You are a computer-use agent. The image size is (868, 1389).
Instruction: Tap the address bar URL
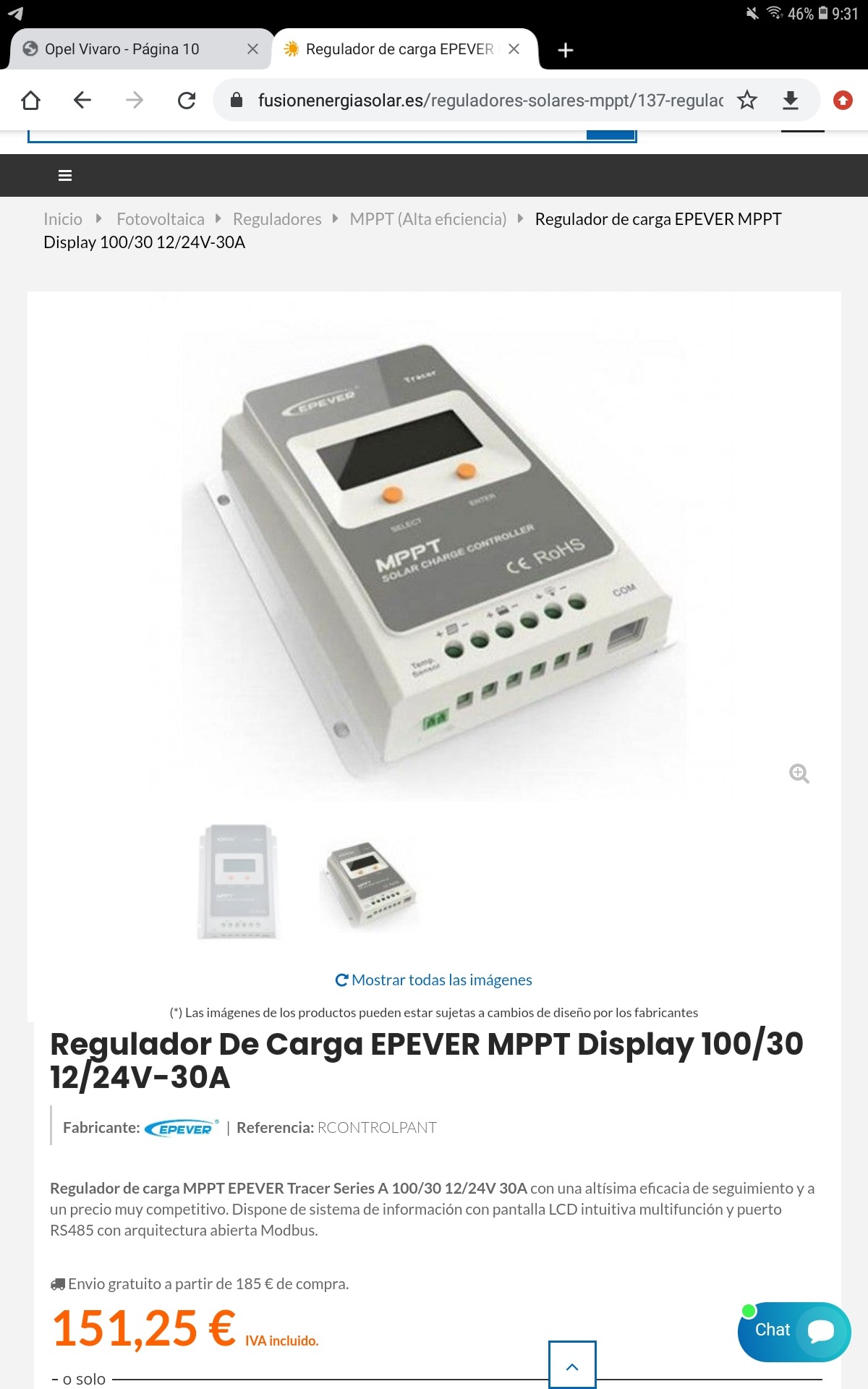point(490,100)
